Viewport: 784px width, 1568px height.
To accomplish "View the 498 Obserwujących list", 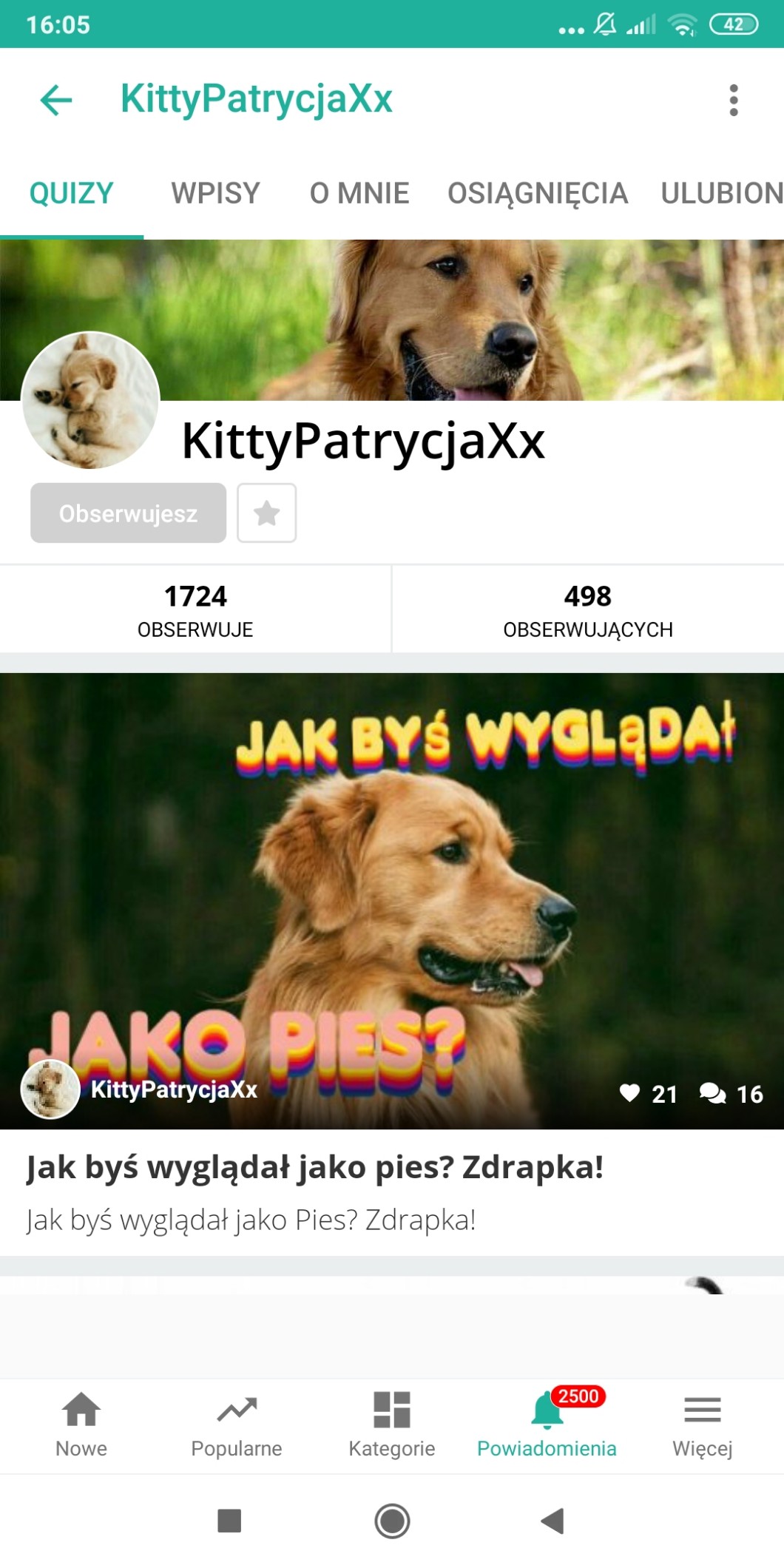I will (x=588, y=609).
